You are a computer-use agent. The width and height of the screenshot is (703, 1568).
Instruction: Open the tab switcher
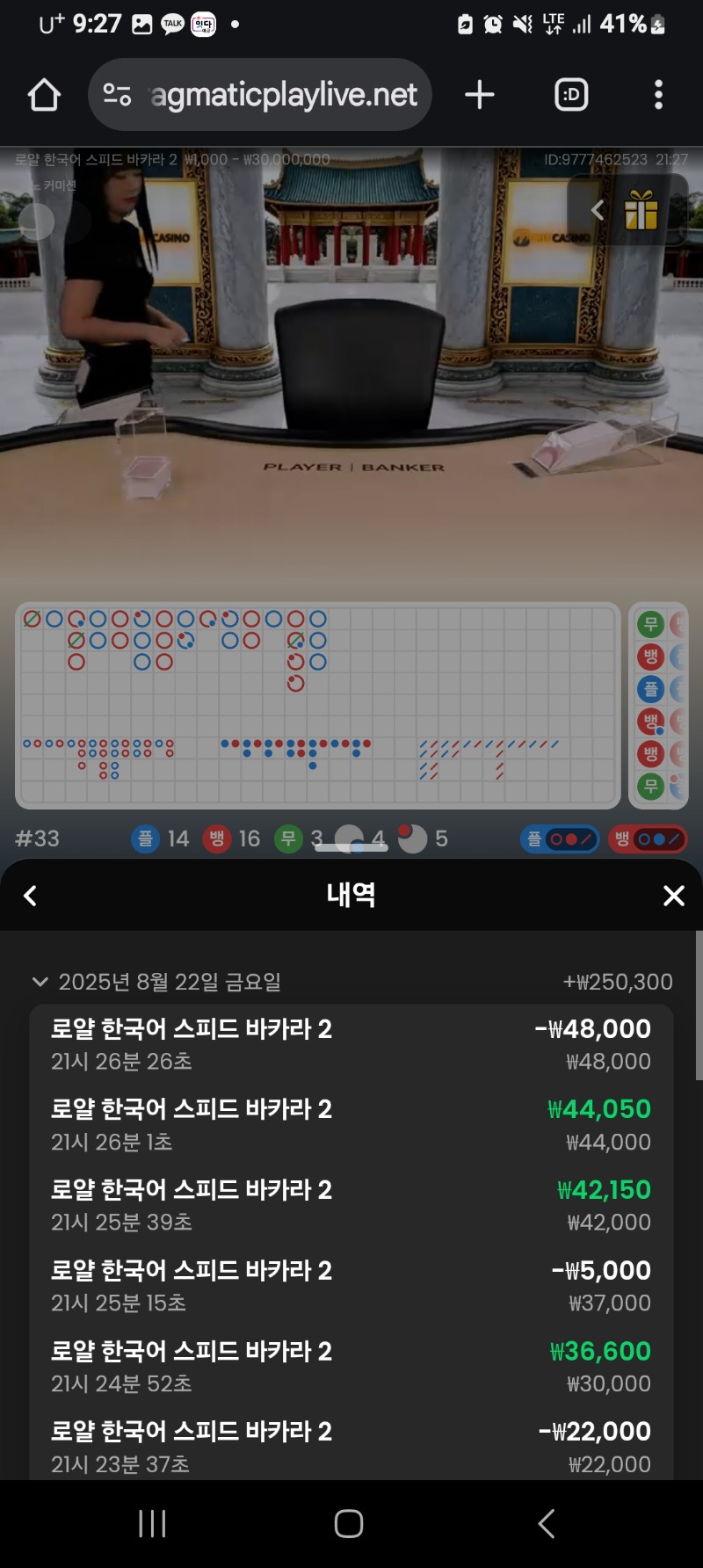pyautogui.click(x=571, y=95)
